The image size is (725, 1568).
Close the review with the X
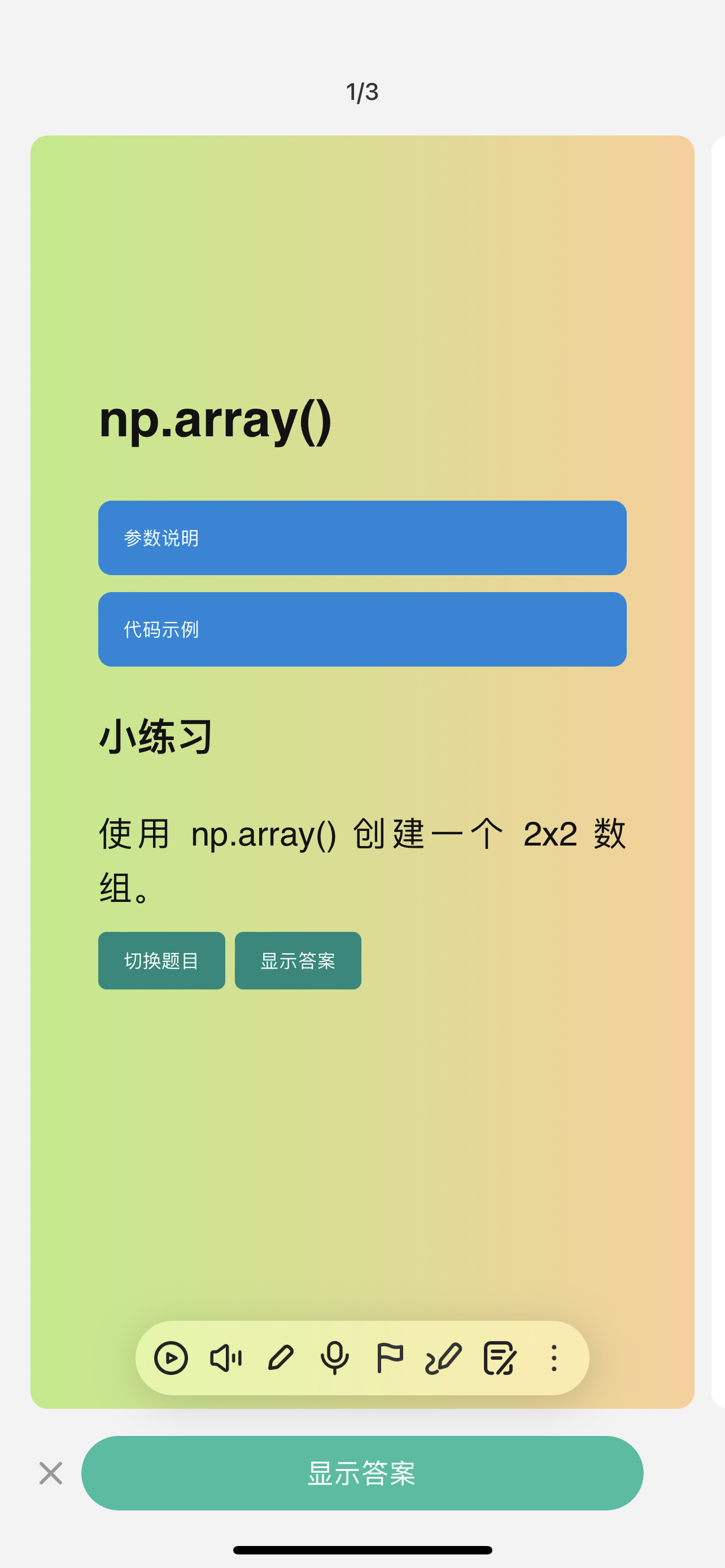[x=50, y=1473]
